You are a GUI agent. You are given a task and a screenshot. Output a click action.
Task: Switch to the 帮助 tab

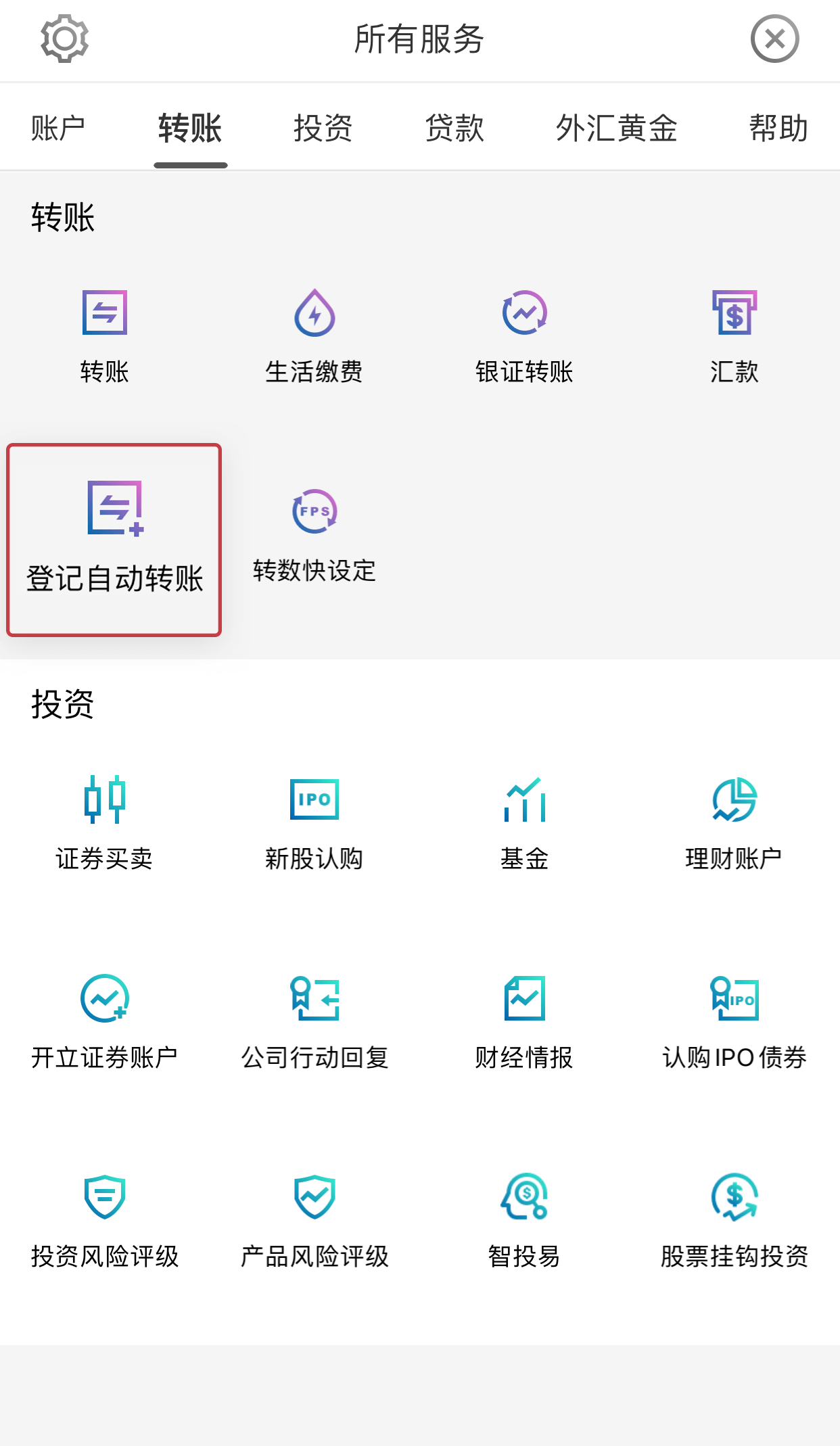click(778, 128)
